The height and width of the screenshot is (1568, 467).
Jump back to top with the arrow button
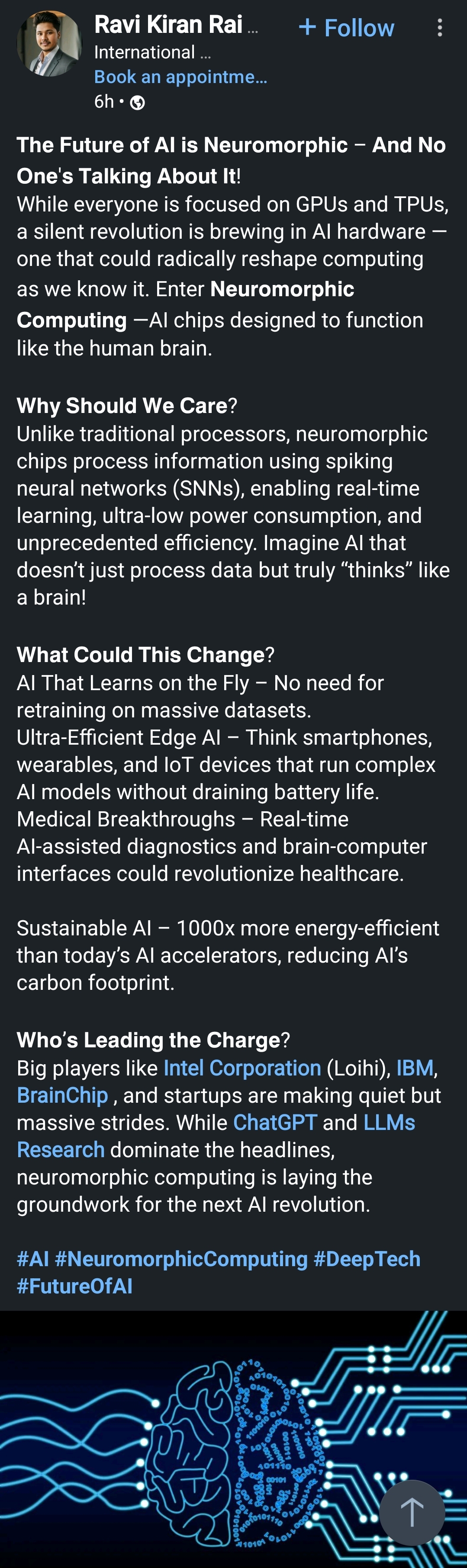412,1512
